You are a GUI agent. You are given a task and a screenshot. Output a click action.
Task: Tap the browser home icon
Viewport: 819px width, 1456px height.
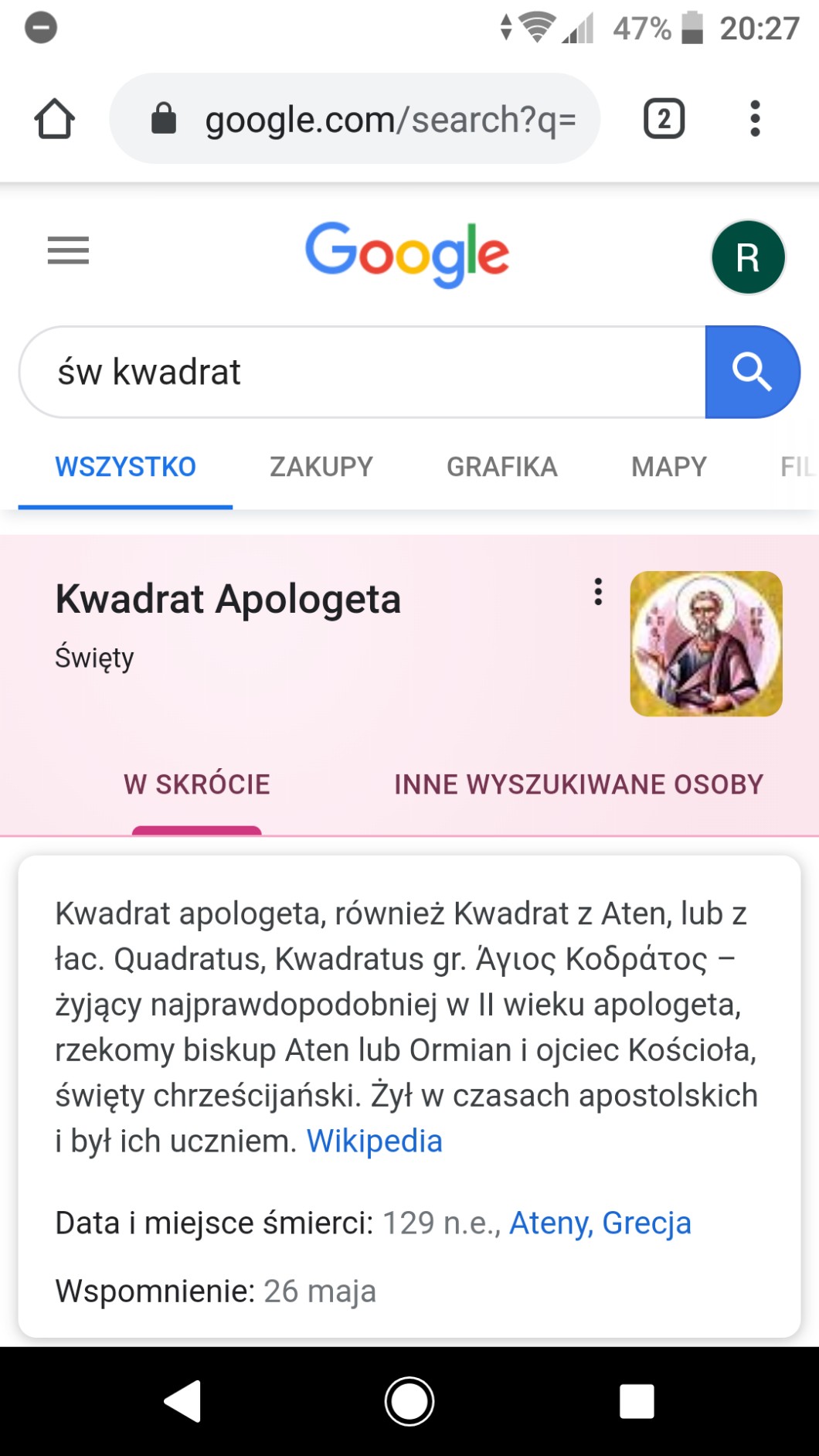click(x=55, y=119)
